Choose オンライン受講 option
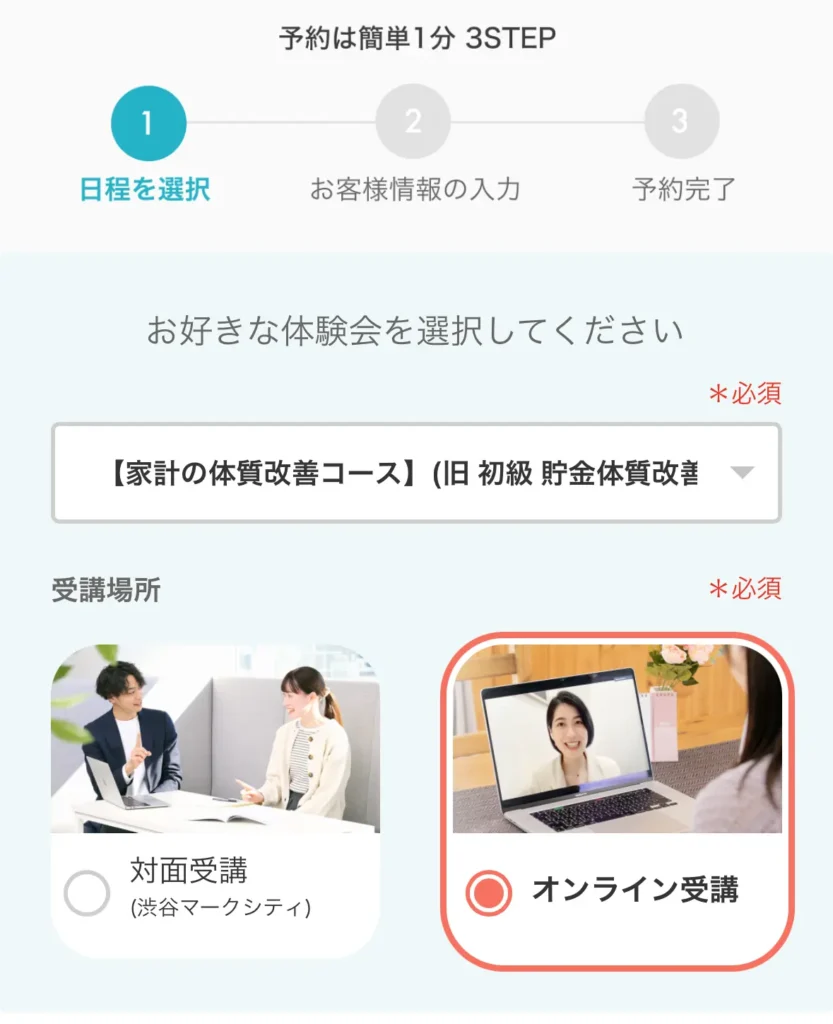 pos(489,892)
